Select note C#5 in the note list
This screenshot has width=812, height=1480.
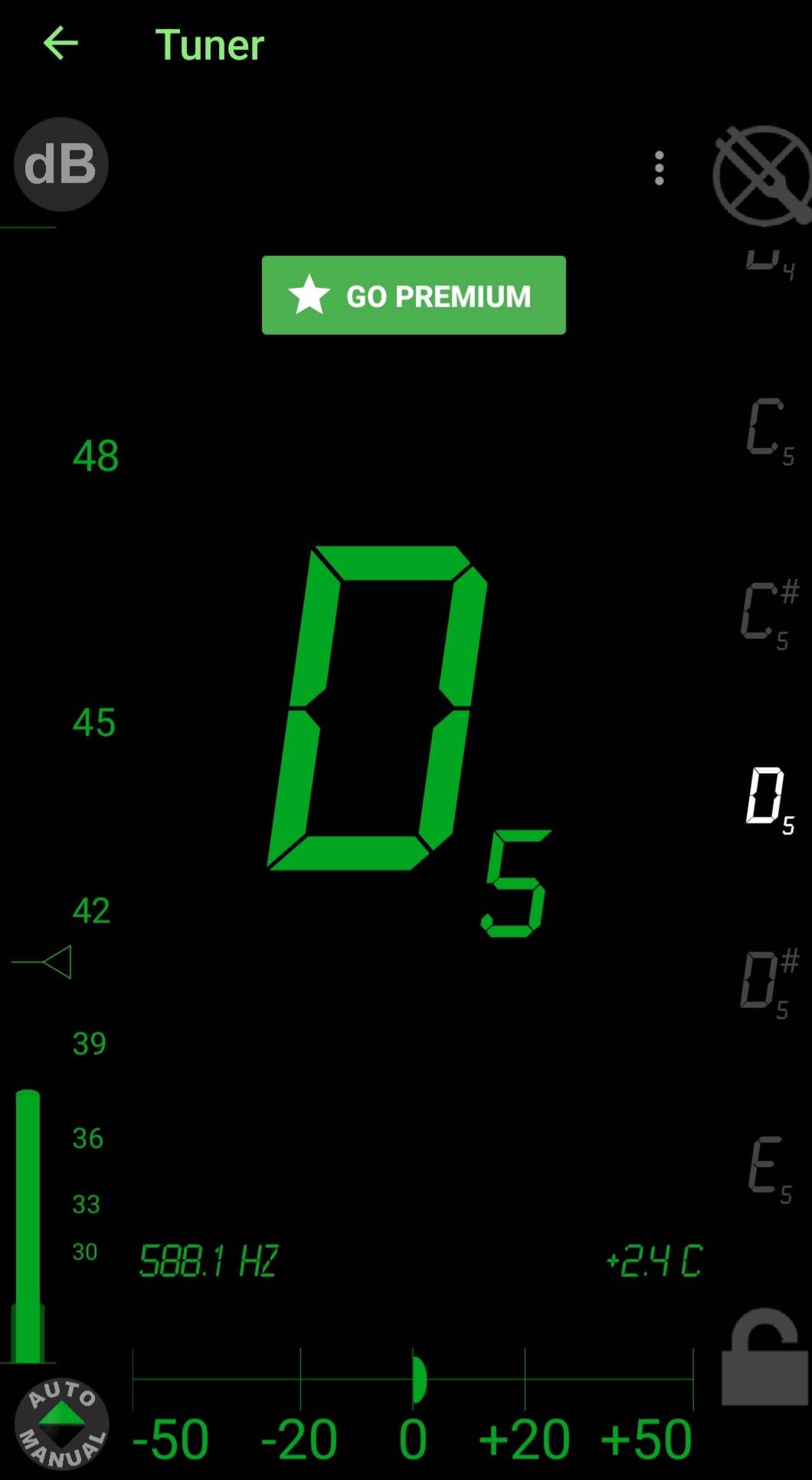click(x=770, y=614)
